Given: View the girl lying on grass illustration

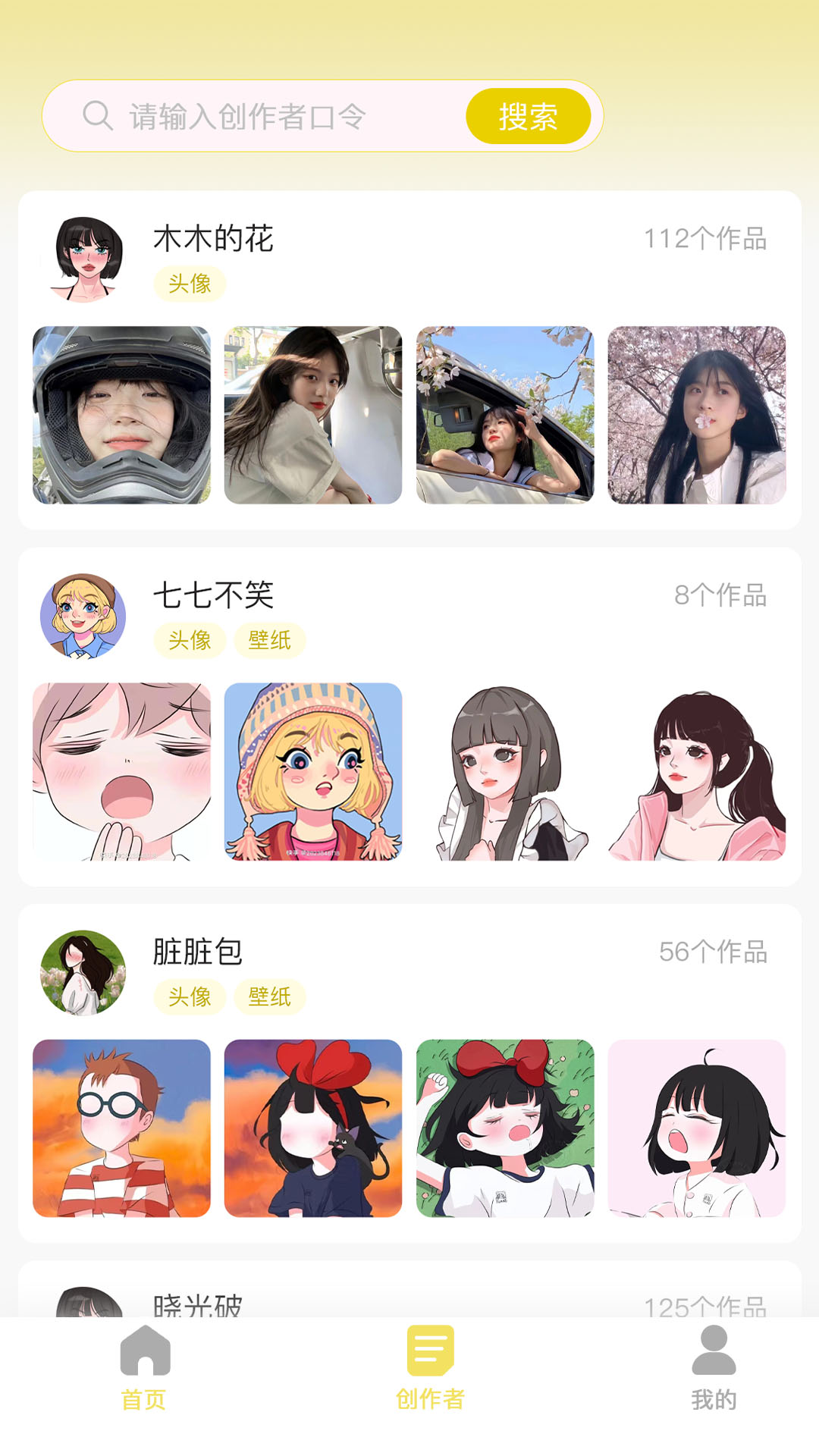Looking at the screenshot, I should 505,1128.
